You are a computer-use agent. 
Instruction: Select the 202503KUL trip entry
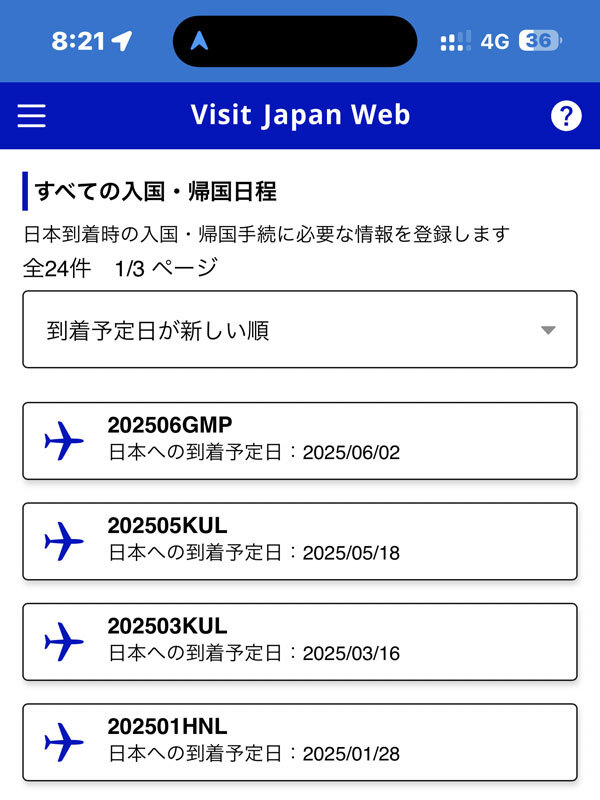(300, 641)
